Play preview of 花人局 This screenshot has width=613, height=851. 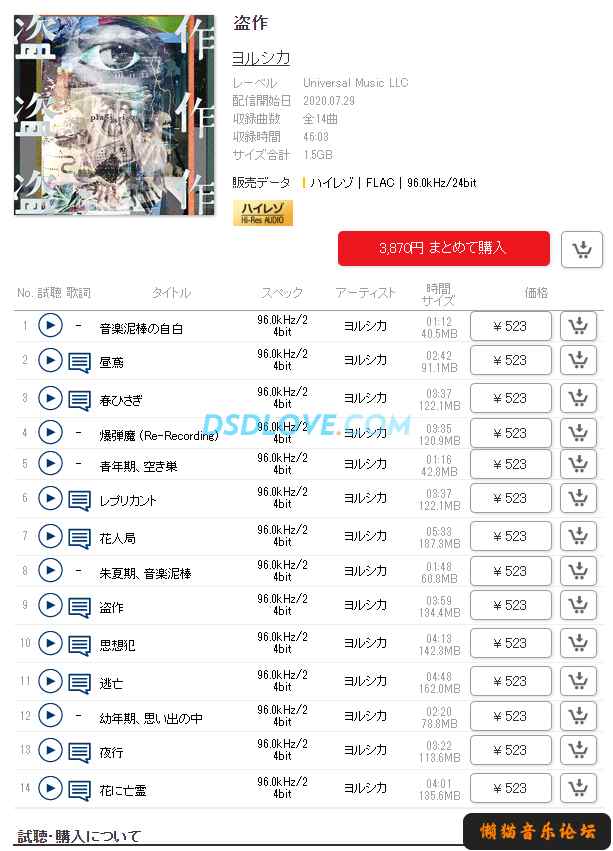tap(50, 536)
